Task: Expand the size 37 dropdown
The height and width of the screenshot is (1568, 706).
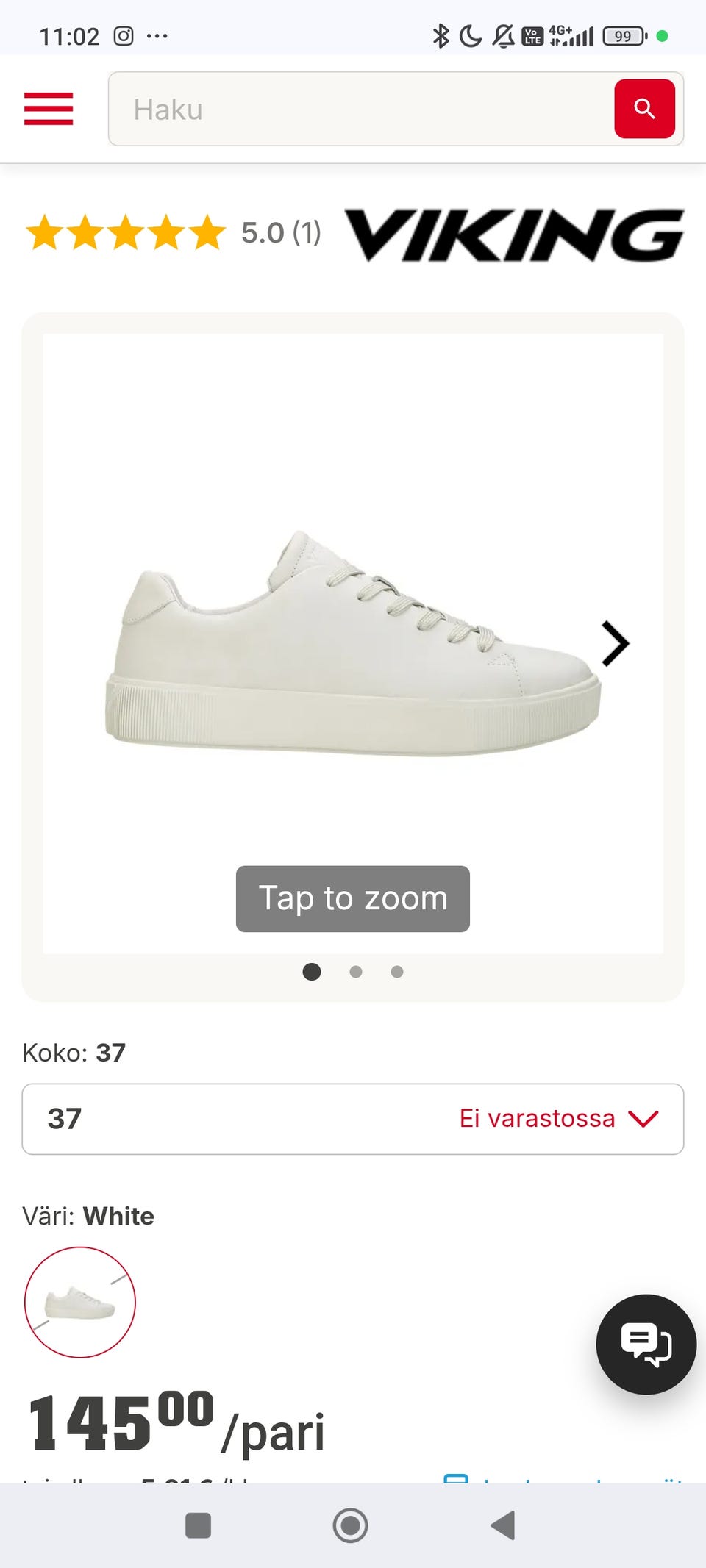Action: [353, 1119]
